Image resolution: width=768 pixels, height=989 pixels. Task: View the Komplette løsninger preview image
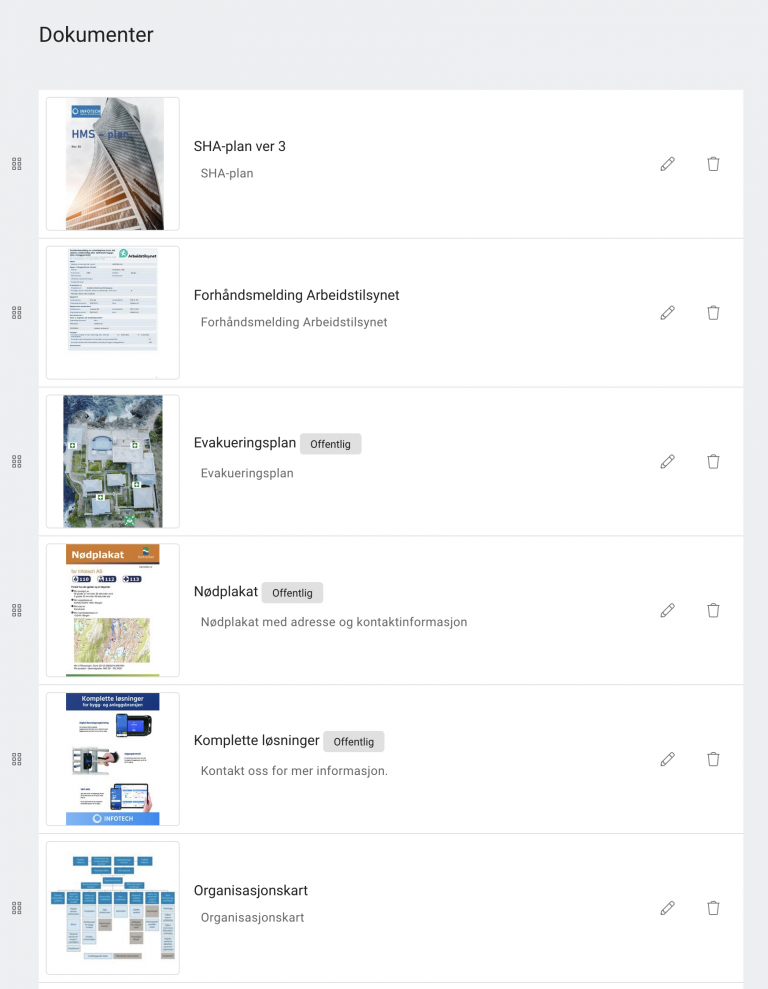[x=113, y=759]
